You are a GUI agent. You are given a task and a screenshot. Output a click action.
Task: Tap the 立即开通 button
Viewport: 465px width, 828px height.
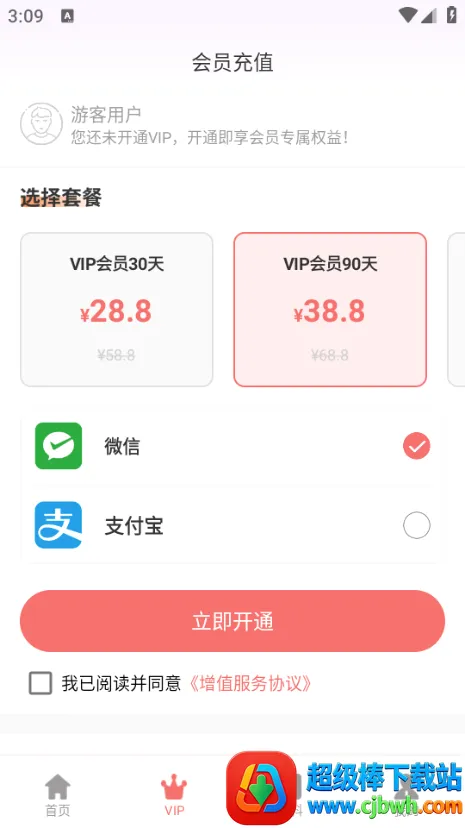pyautogui.click(x=232, y=621)
